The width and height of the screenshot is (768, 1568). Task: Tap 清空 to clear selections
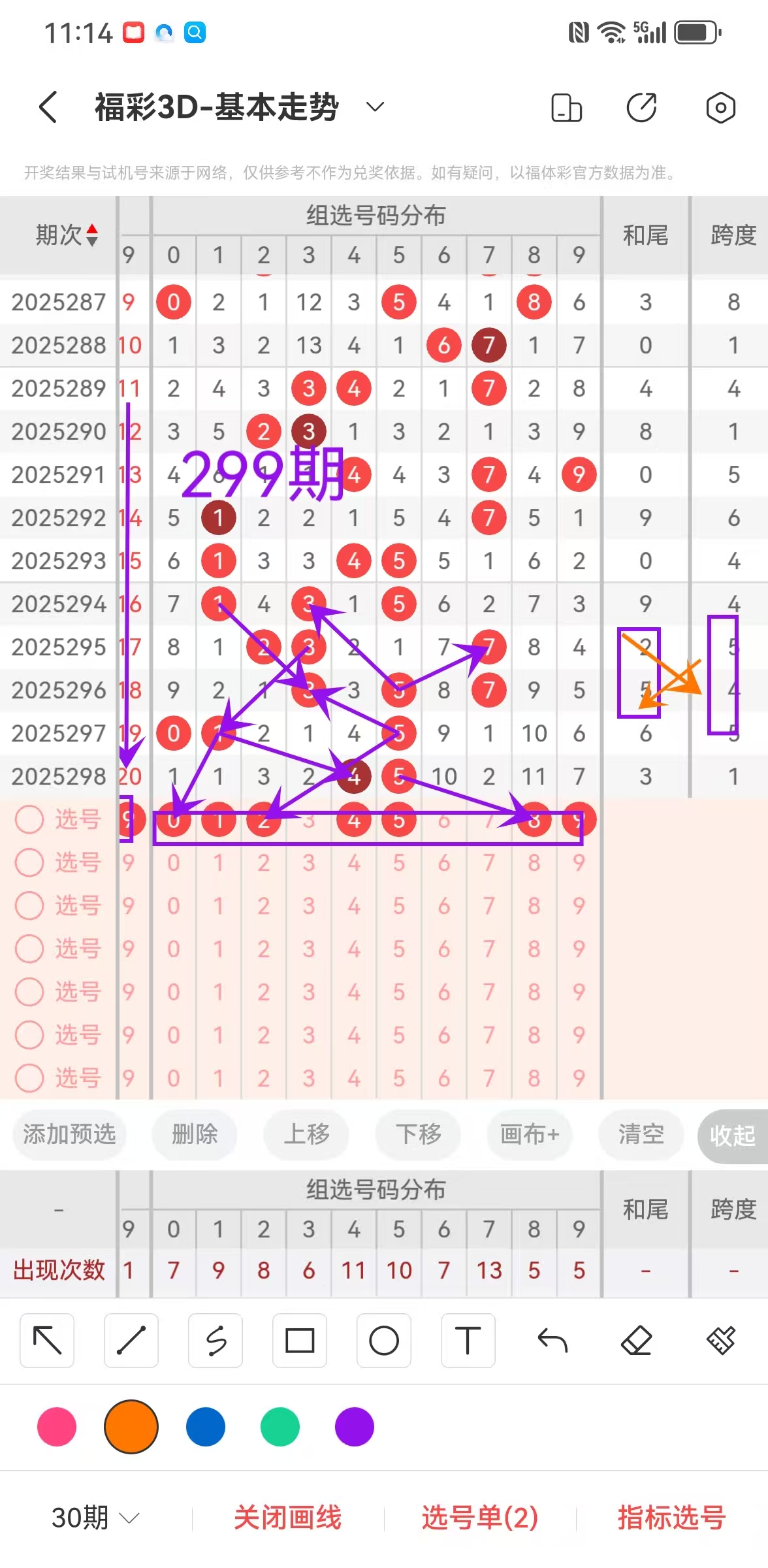tap(641, 1135)
